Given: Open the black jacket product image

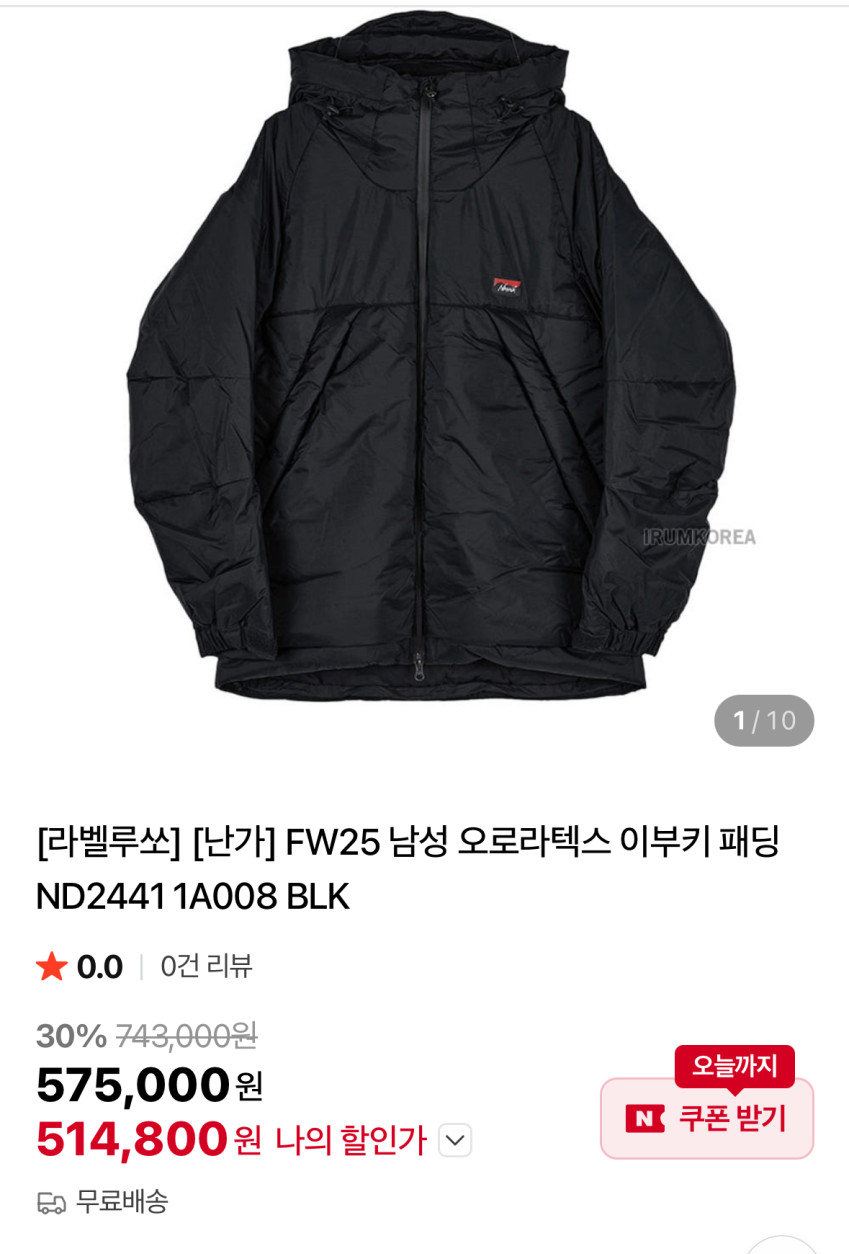Looking at the screenshot, I should tap(430, 360).
